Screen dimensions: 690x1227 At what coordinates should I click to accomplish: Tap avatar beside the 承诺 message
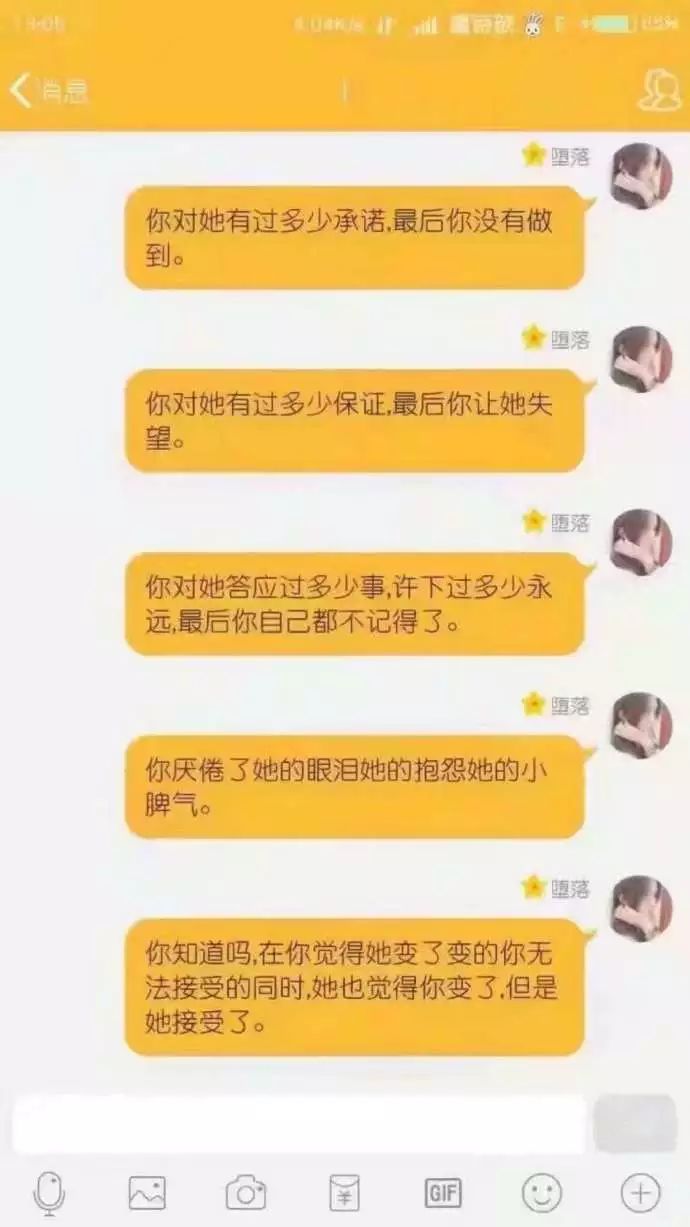[641, 176]
